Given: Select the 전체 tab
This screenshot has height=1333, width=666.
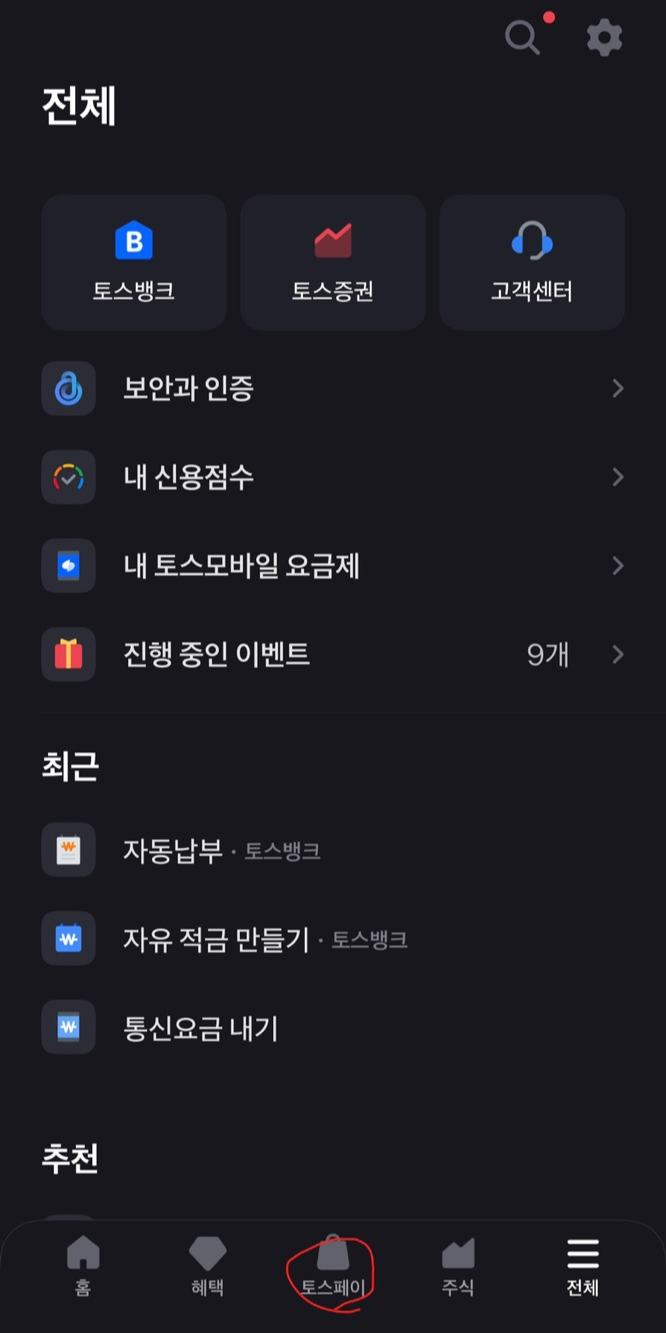Looking at the screenshot, I should tap(583, 1267).
